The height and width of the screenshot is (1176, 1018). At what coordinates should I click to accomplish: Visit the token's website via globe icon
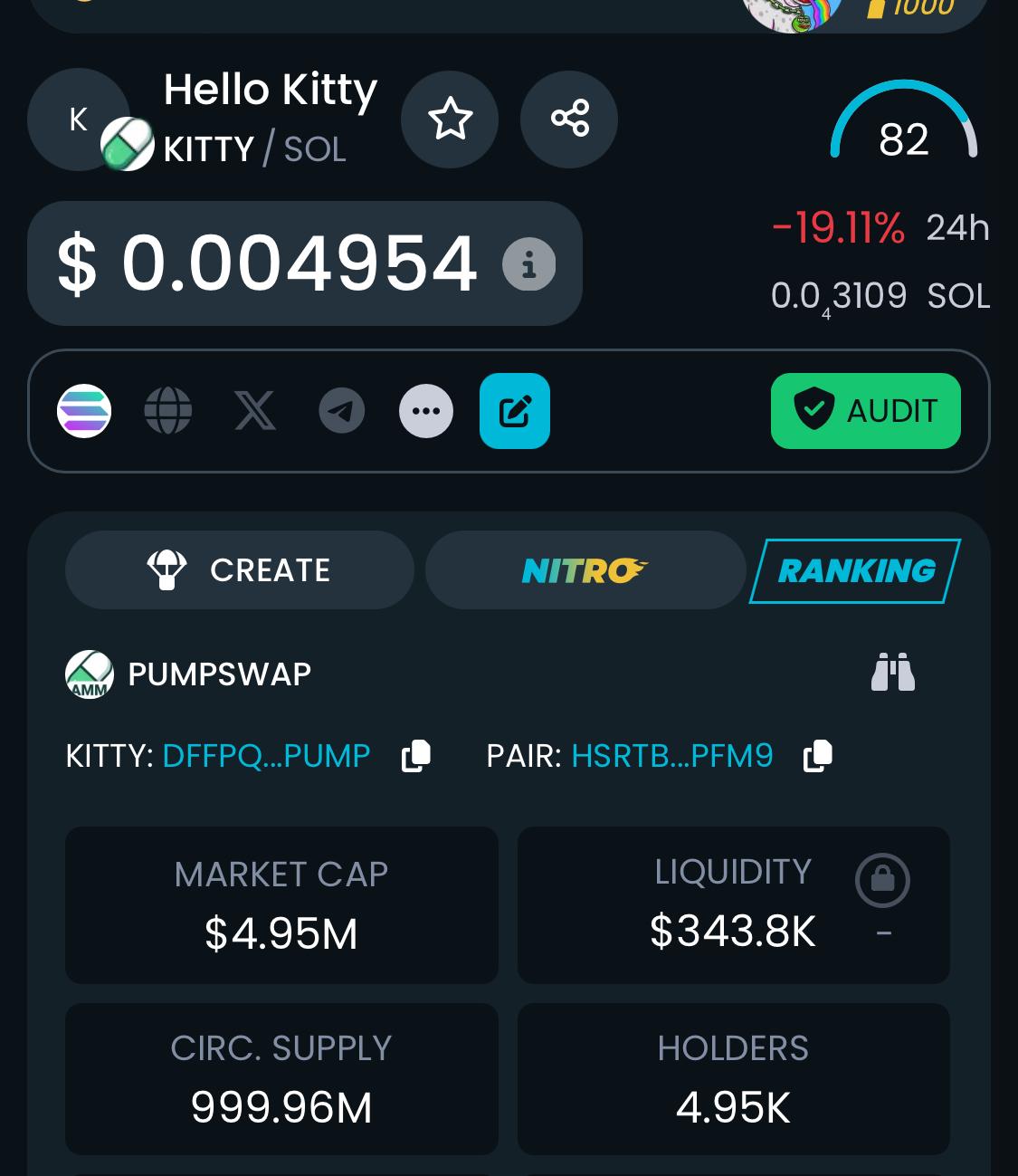click(x=168, y=411)
